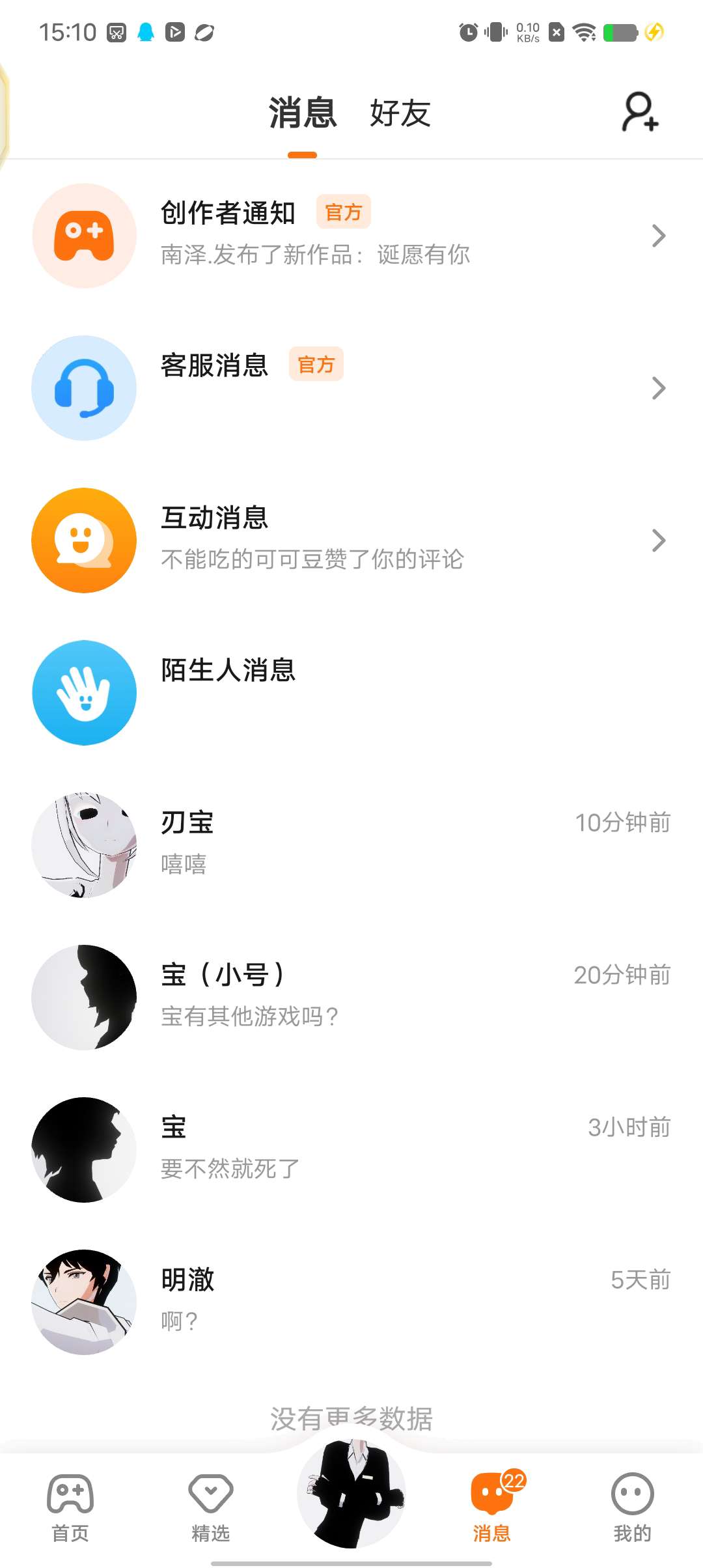Switch to the 好友 tab
The image size is (703, 1568).
[400, 113]
